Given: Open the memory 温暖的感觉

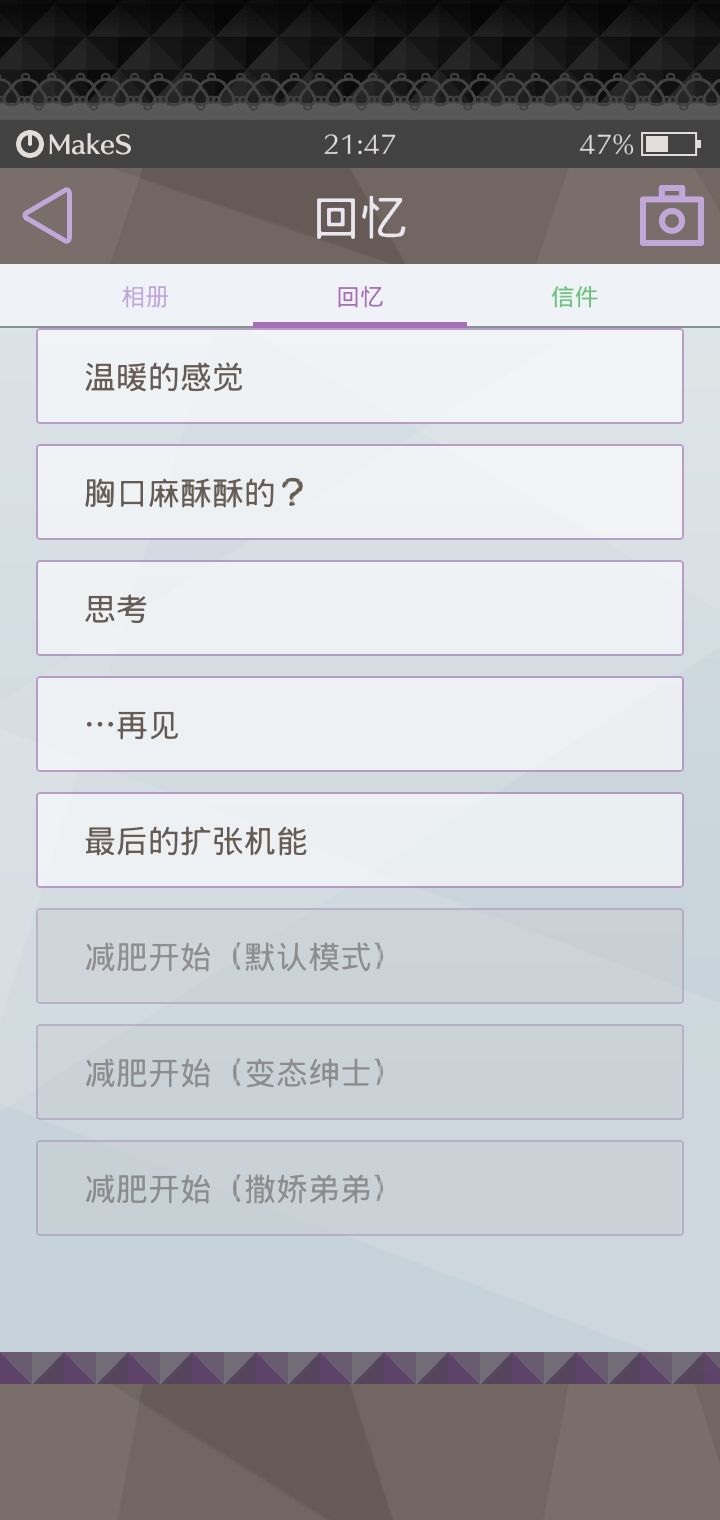Looking at the screenshot, I should 360,376.
